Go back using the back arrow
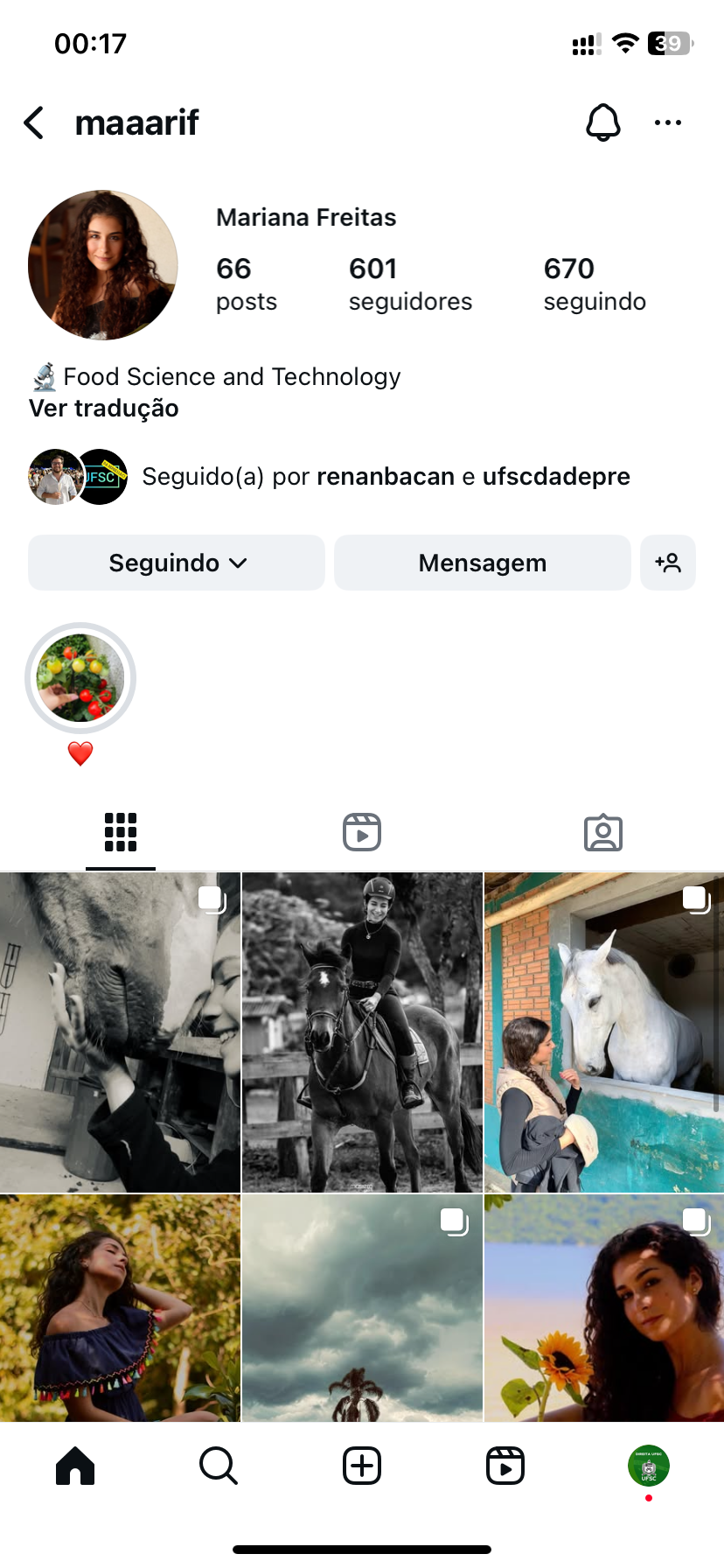 coord(34,123)
